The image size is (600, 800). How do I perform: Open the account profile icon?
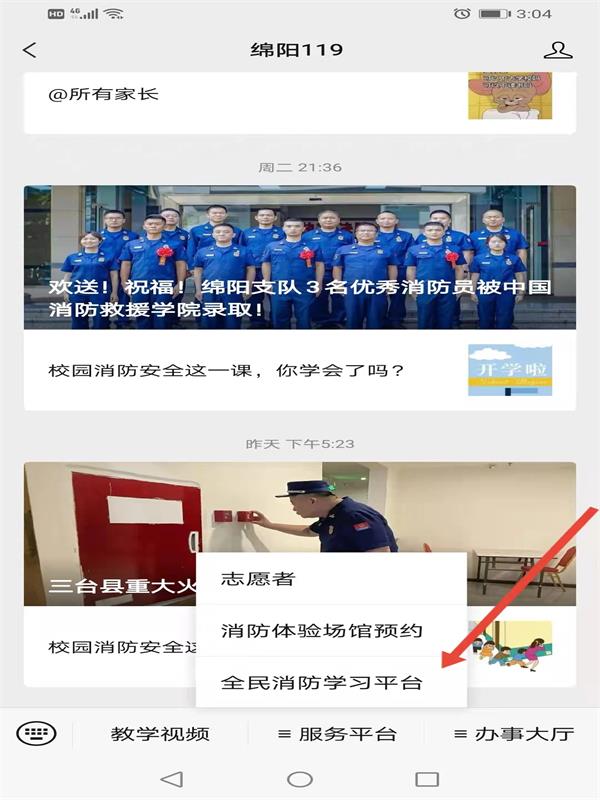(557, 50)
